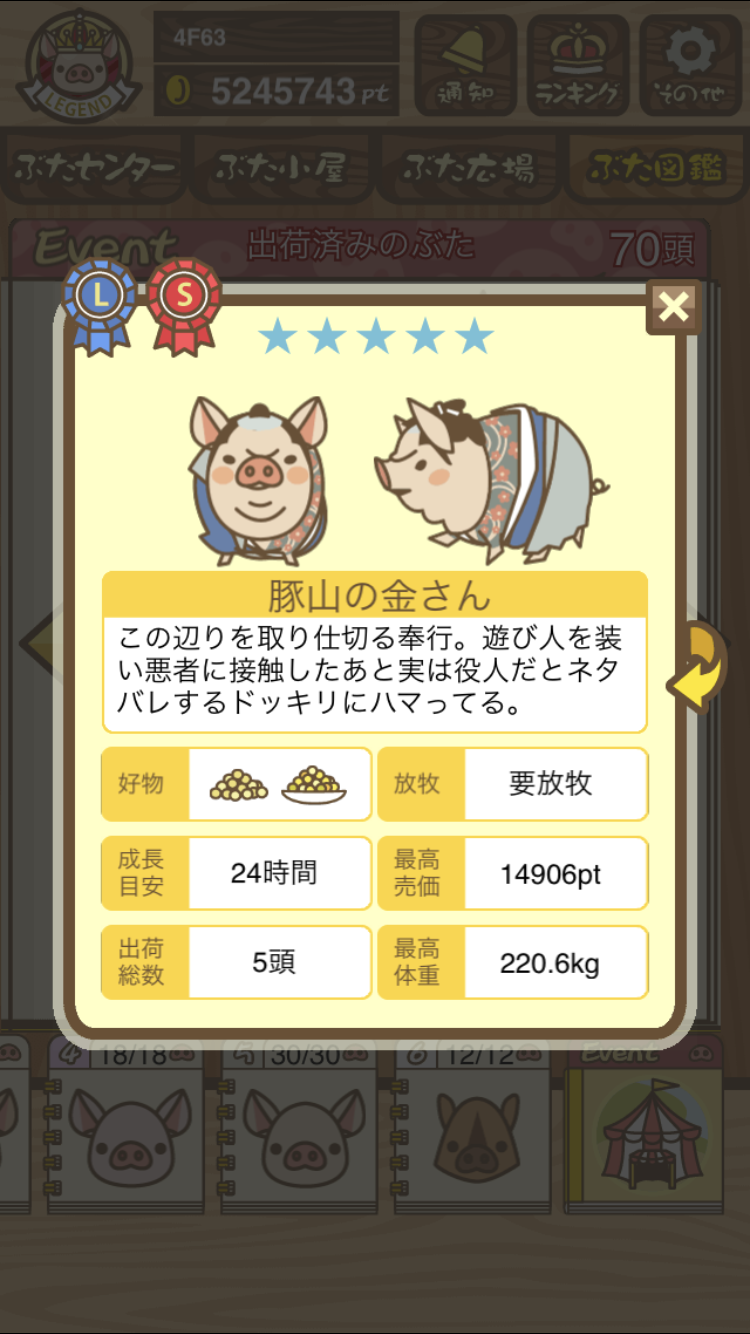Switch to the ぶた広場 tab
Screen dimensions: 750x1334
[x=468, y=168]
